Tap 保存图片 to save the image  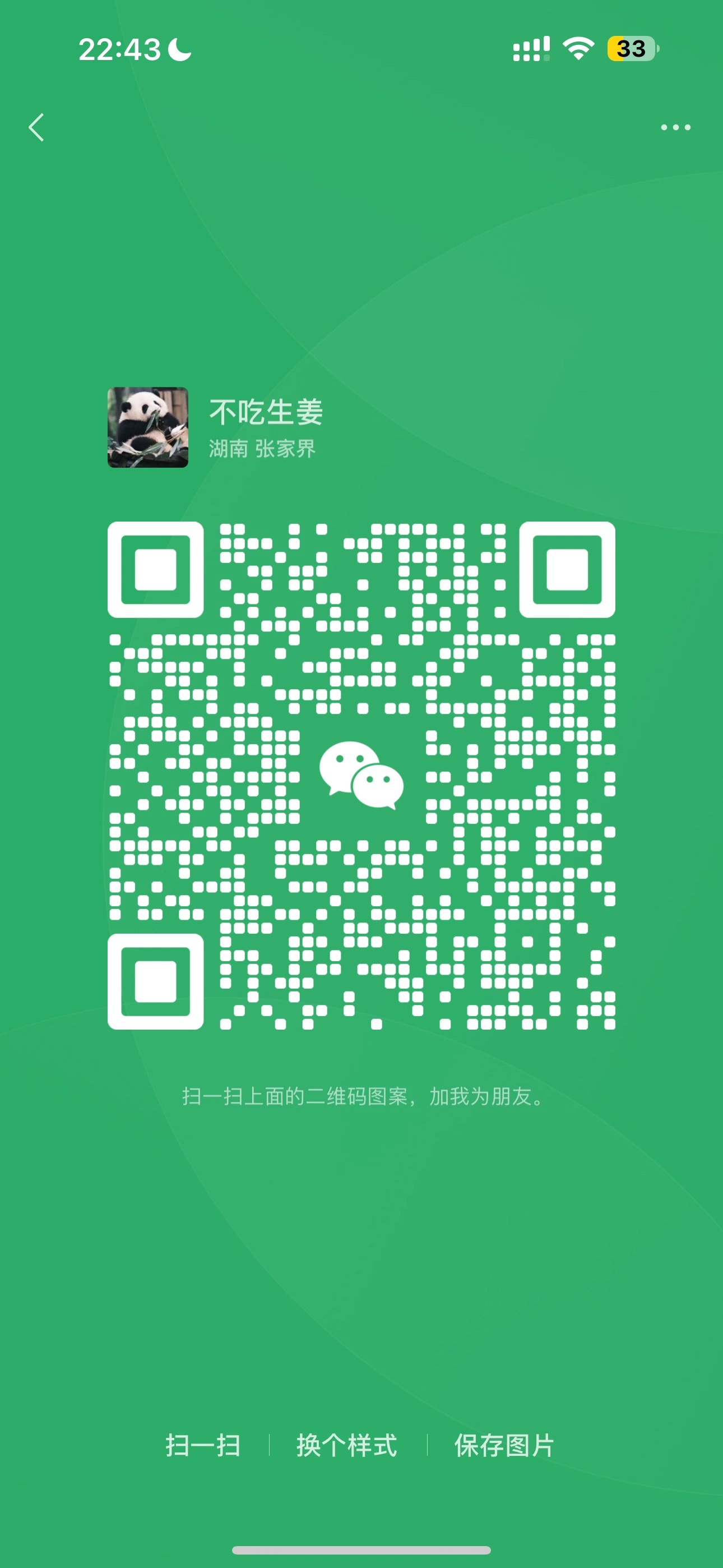pos(504,1445)
